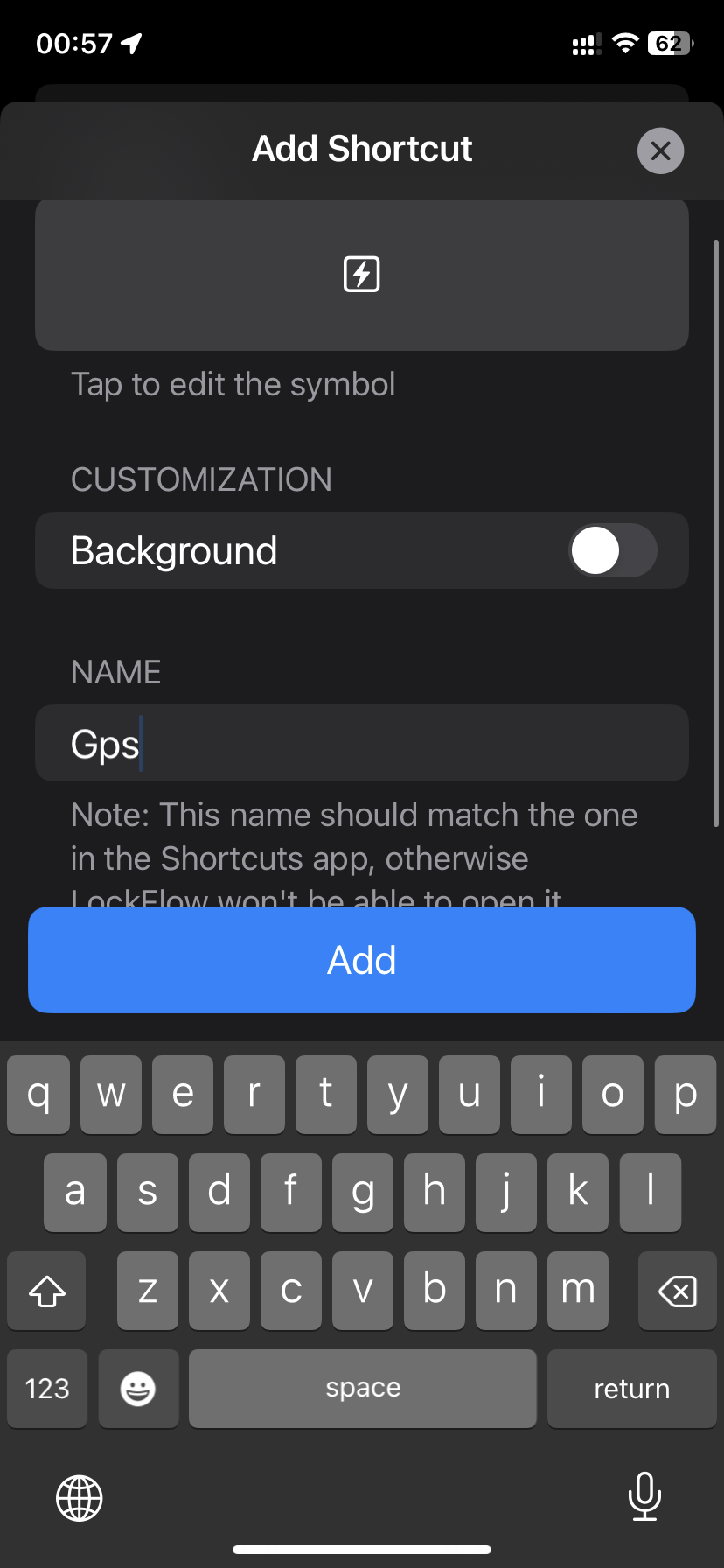Hit the backspace key on keyboard
The height and width of the screenshot is (1568, 724).
(x=677, y=1291)
